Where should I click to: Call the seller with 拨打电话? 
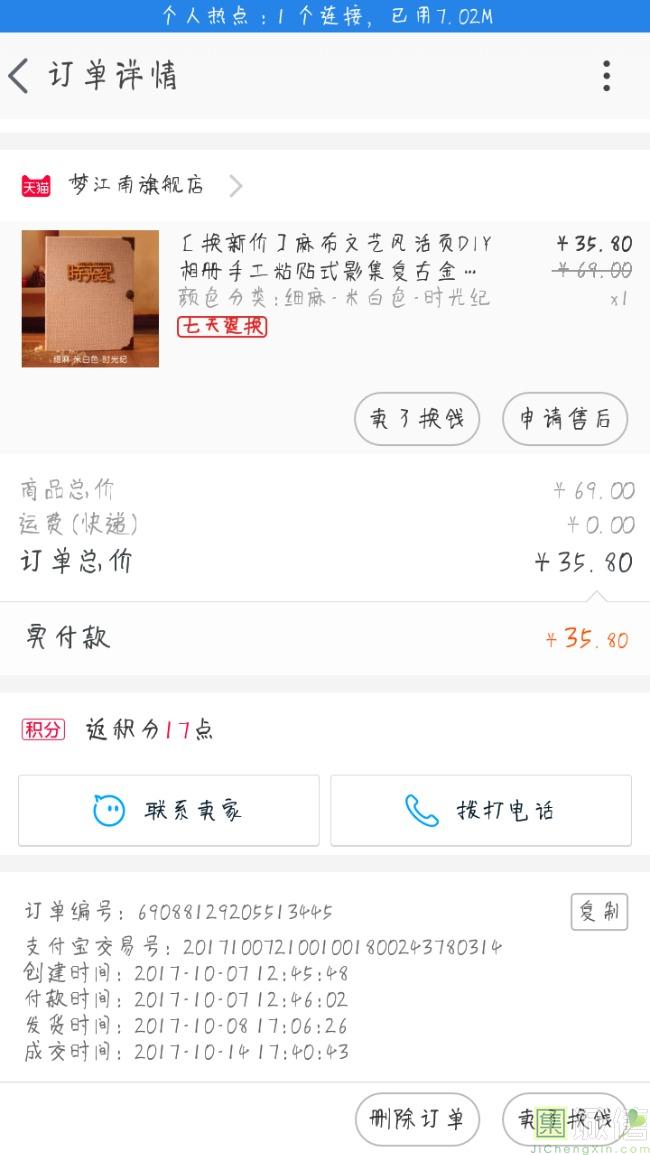pyautogui.click(x=481, y=810)
